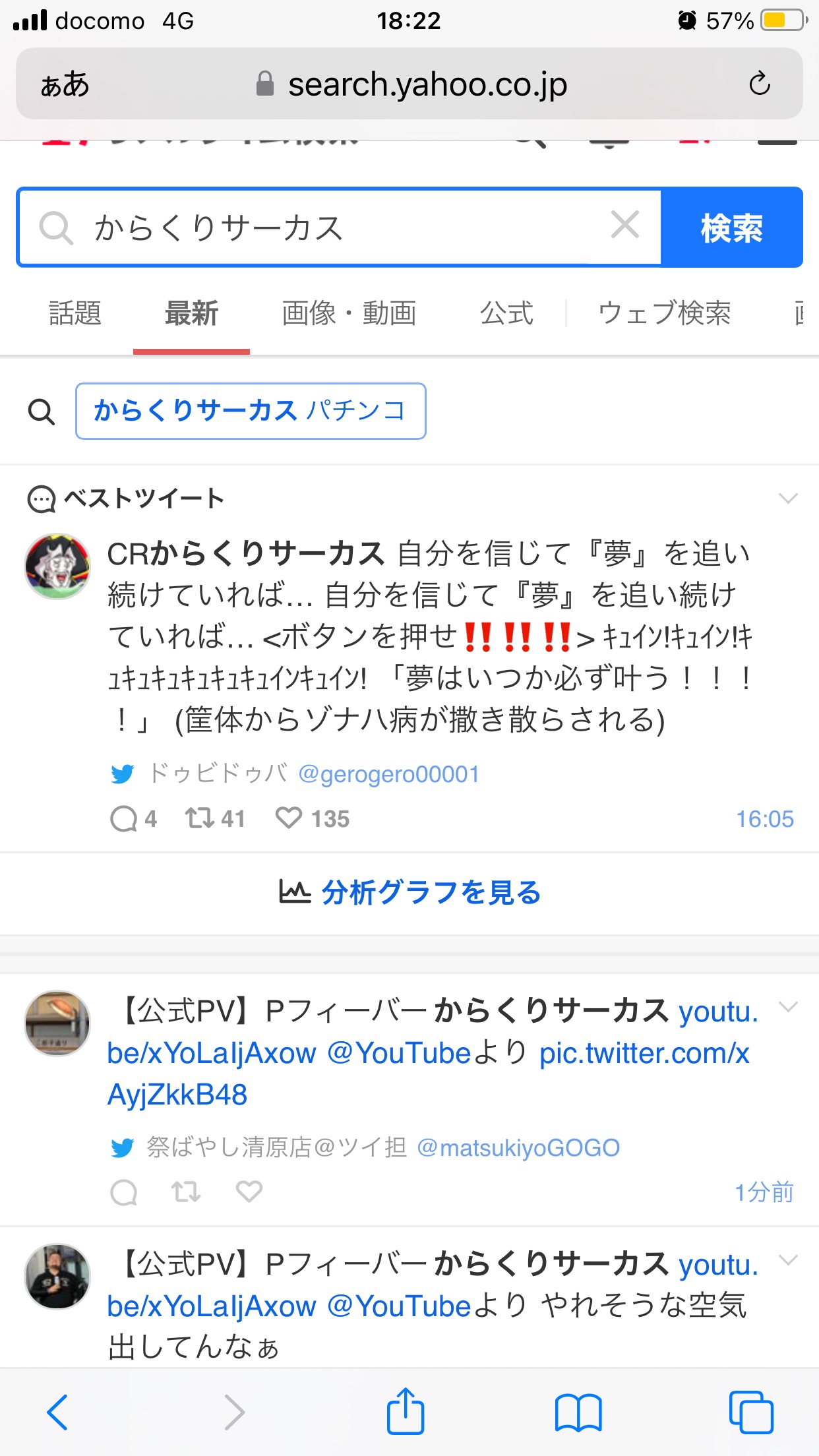Like the tweet by 祭ばやし清原店@ツイ担
The width and height of the screenshot is (819, 1456).
point(249,1192)
